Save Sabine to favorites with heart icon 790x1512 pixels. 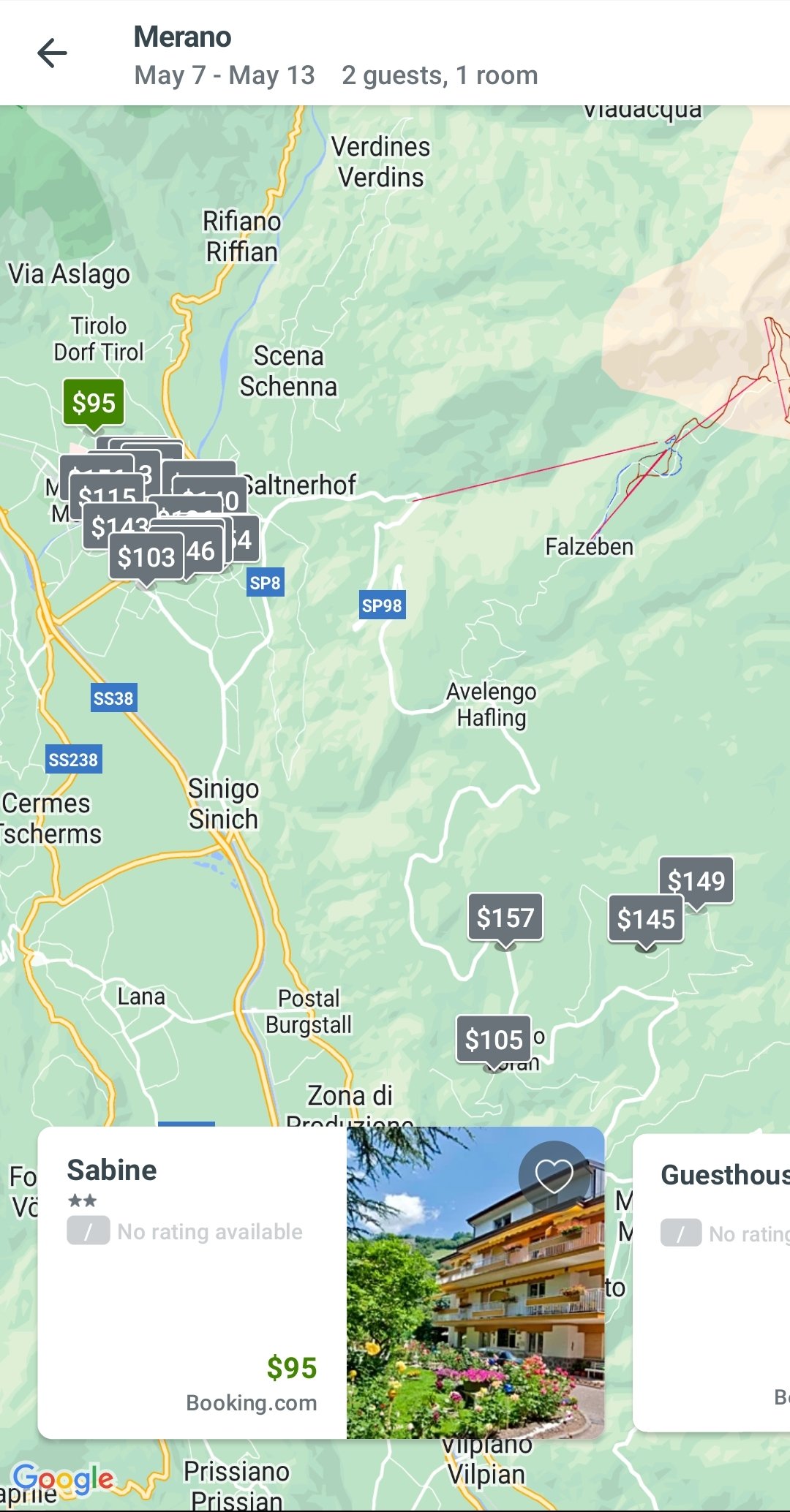554,1176
